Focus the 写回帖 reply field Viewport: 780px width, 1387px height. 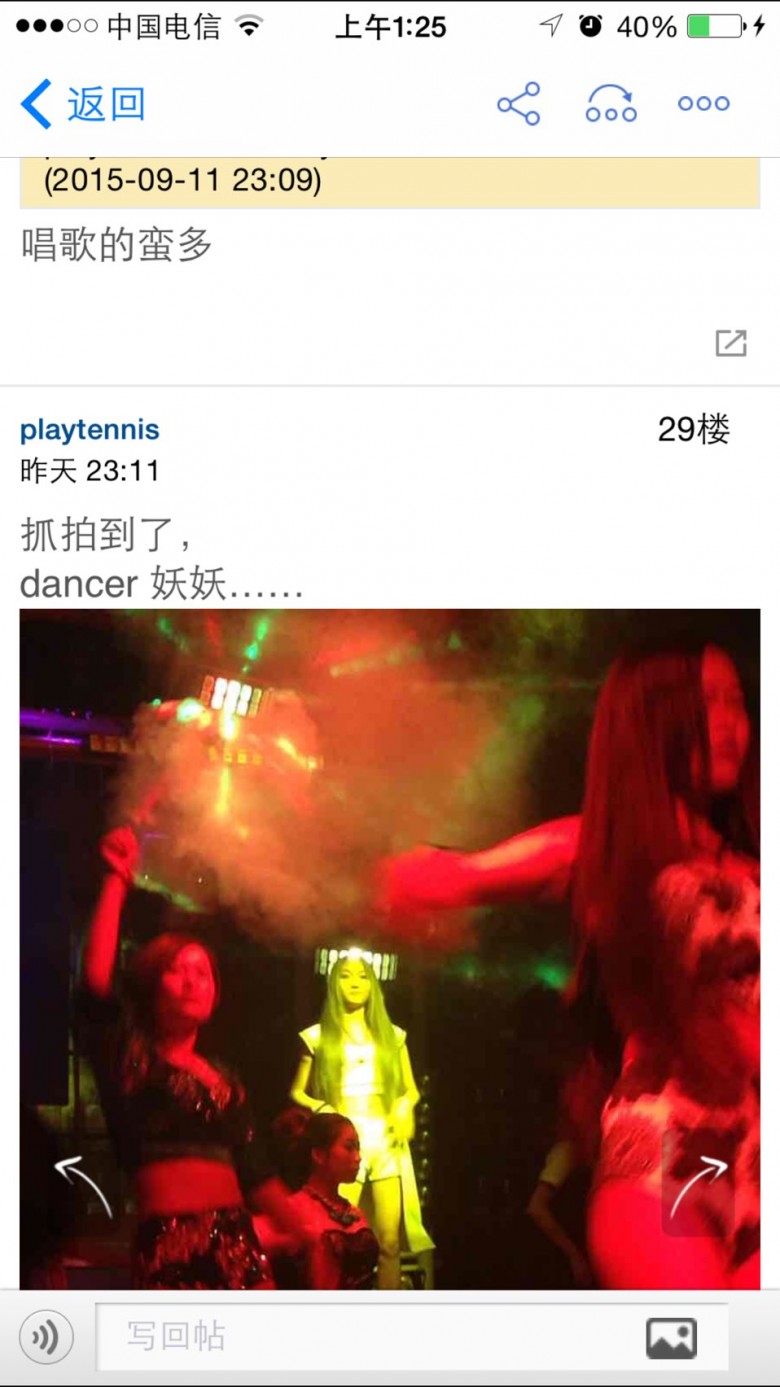pos(370,1337)
